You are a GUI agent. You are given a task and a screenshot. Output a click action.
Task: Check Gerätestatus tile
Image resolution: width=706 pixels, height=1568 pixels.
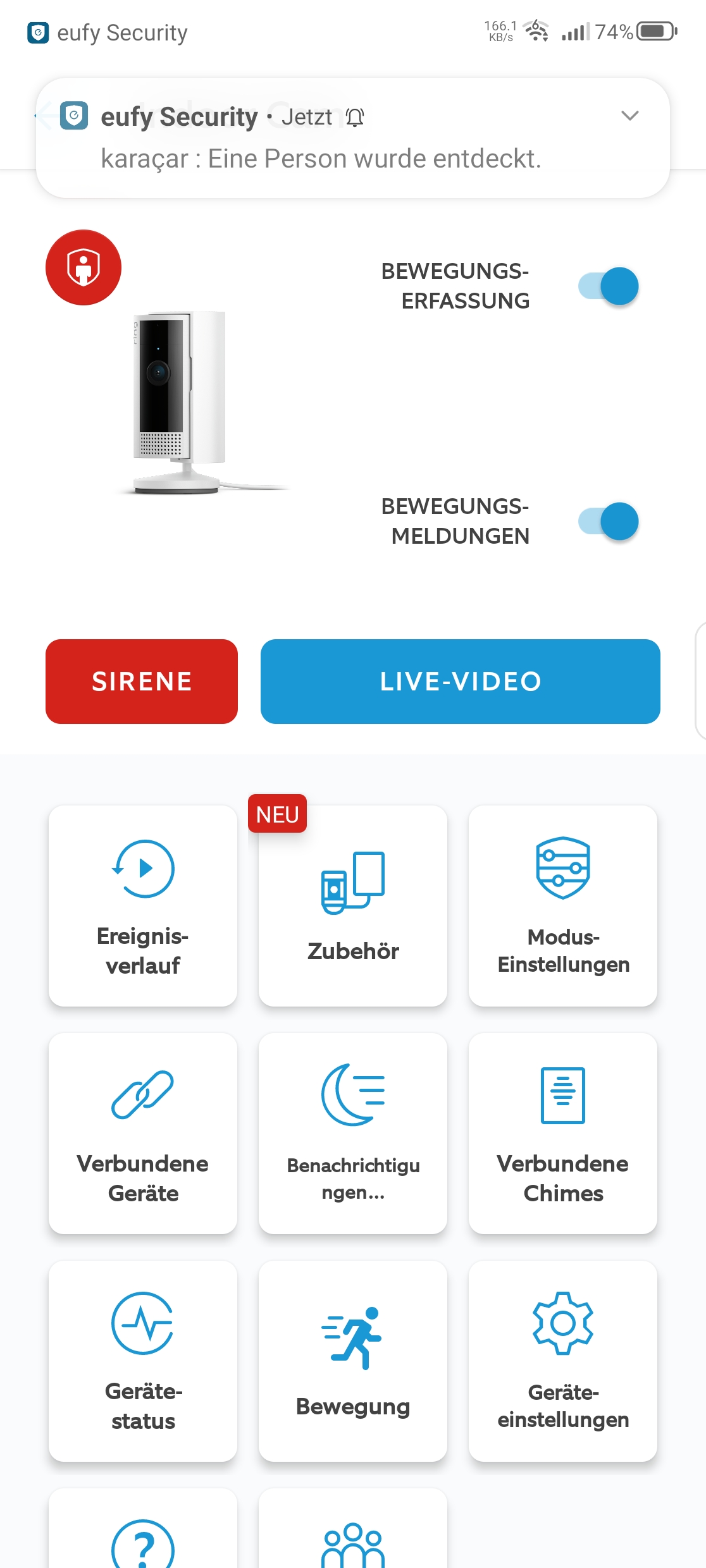coord(143,1361)
